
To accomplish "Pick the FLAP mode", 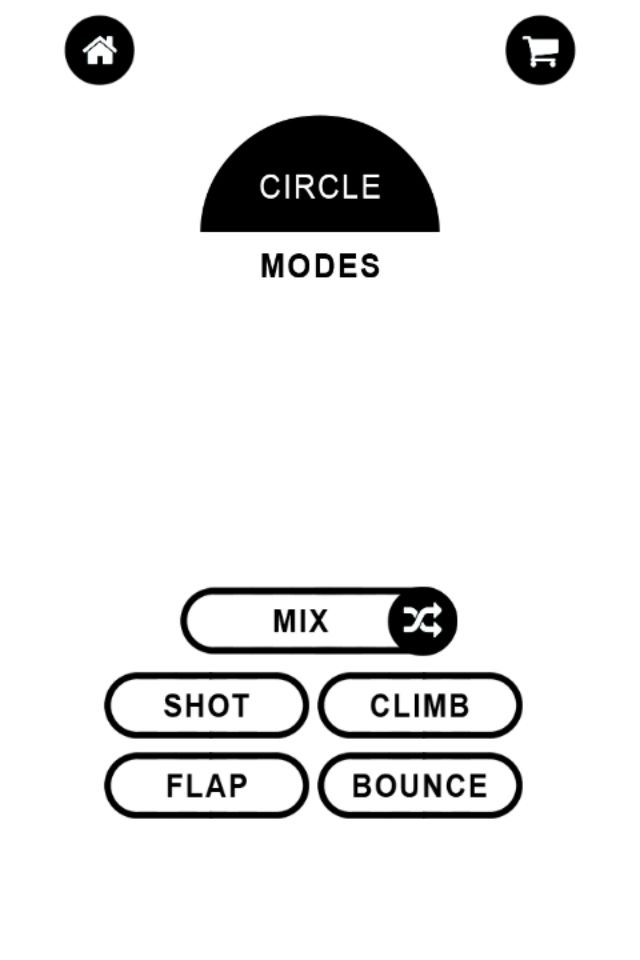I will pos(207,786).
